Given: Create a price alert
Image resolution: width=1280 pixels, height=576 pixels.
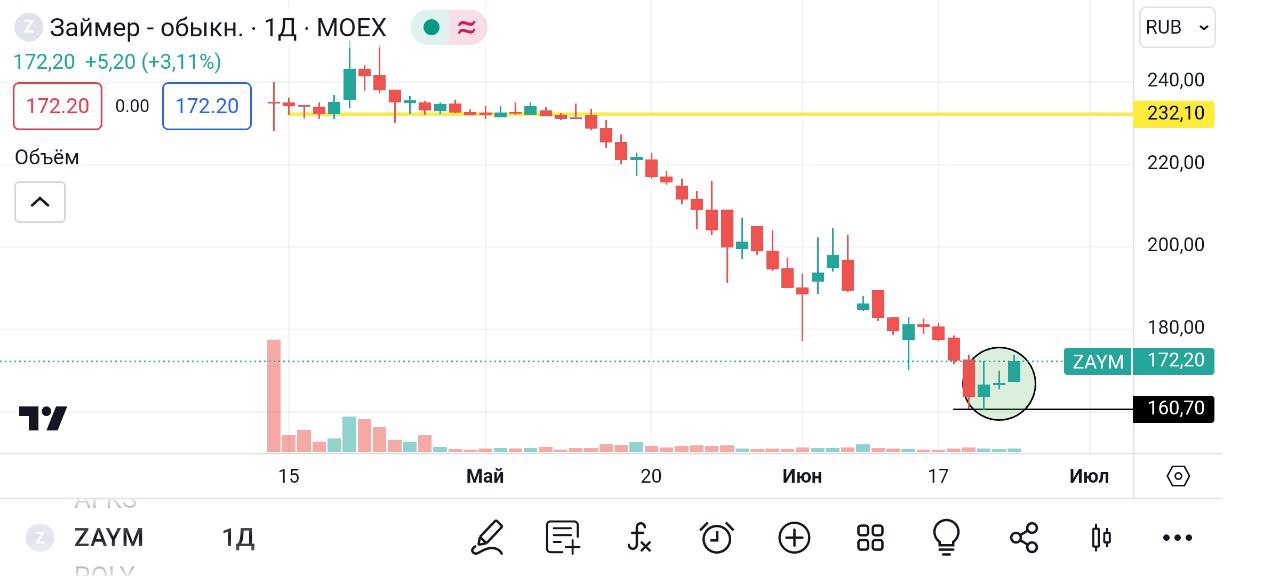Looking at the screenshot, I should [717, 538].
